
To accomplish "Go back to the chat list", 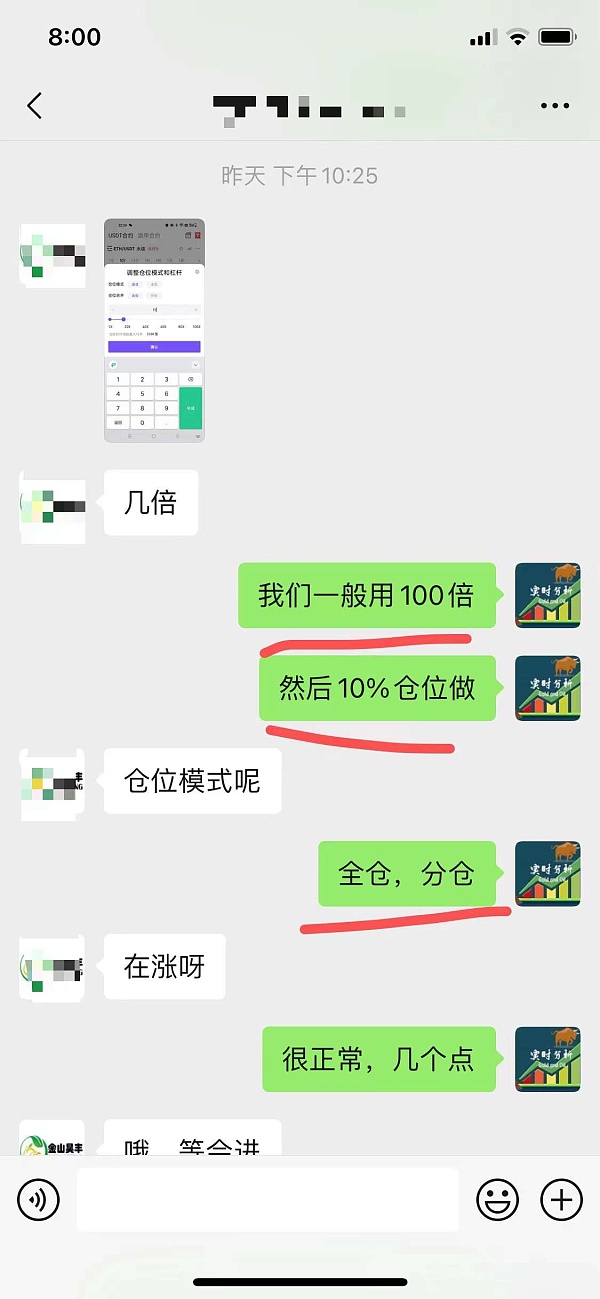I will click(x=35, y=106).
